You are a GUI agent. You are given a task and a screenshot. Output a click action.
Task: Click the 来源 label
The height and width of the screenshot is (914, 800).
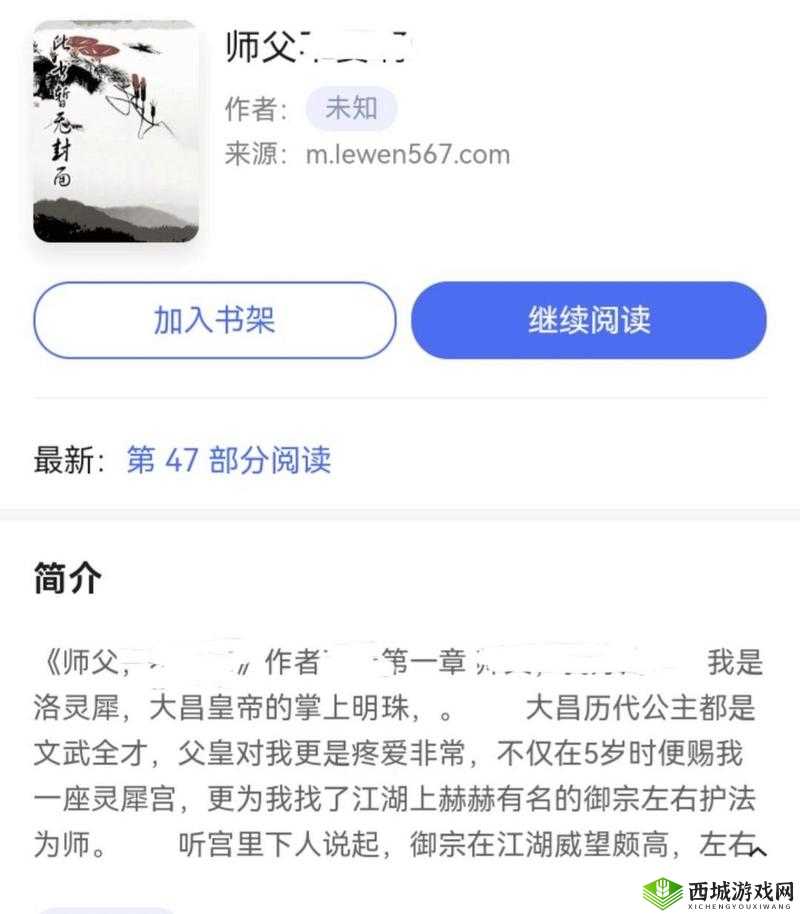pos(253,154)
